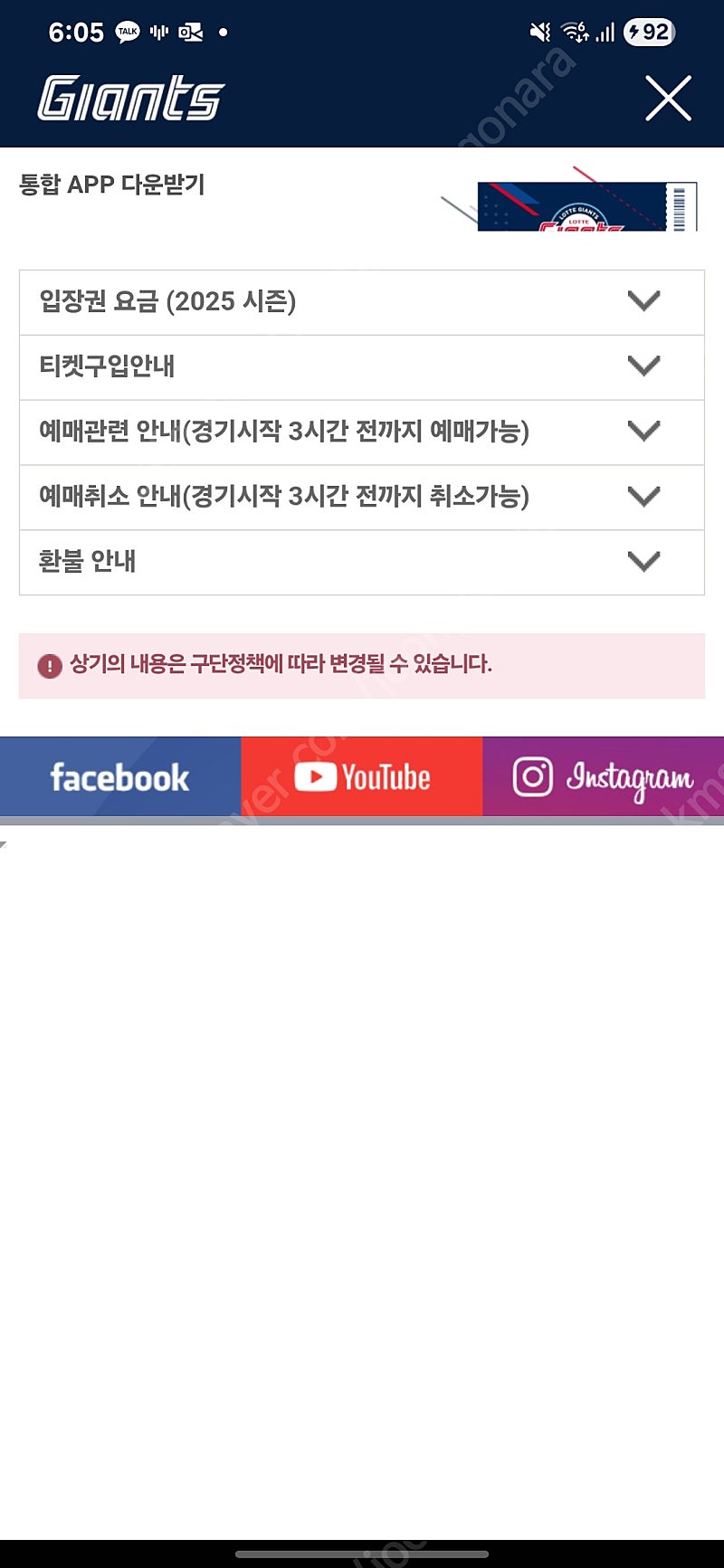
Task: Open the 통합 APP 다운받기 banner
Action: click(362, 199)
